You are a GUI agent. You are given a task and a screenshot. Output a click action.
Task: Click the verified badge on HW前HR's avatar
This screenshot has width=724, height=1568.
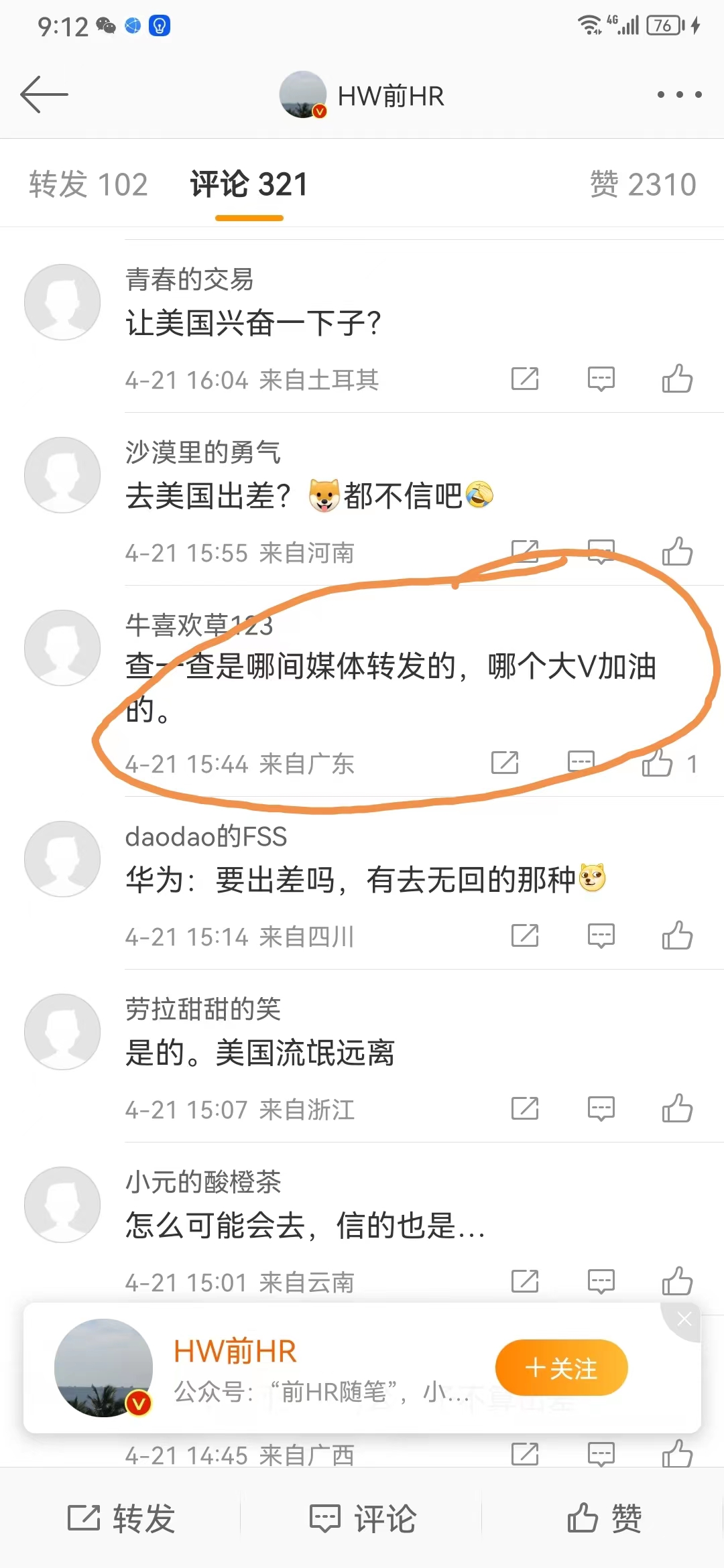[x=320, y=113]
